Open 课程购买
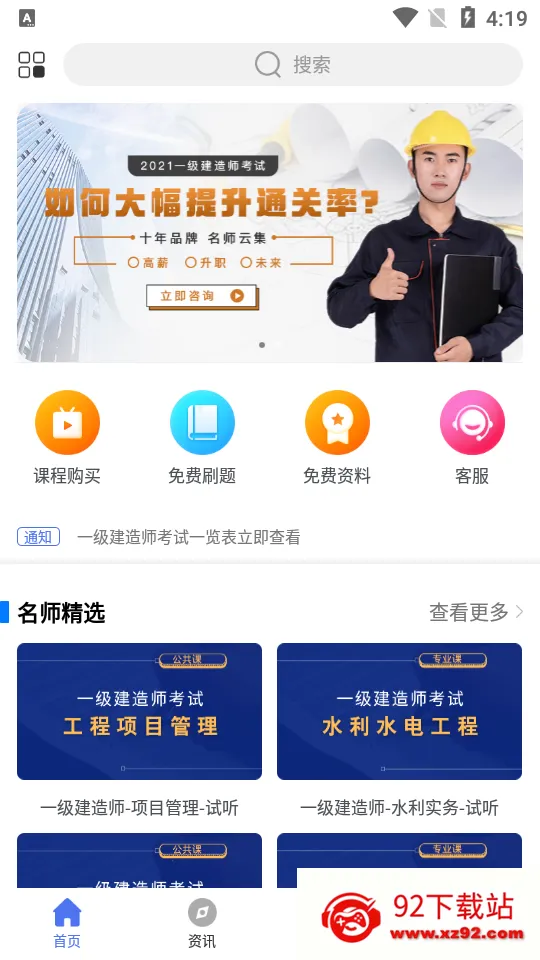The image size is (540, 960). [67, 438]
